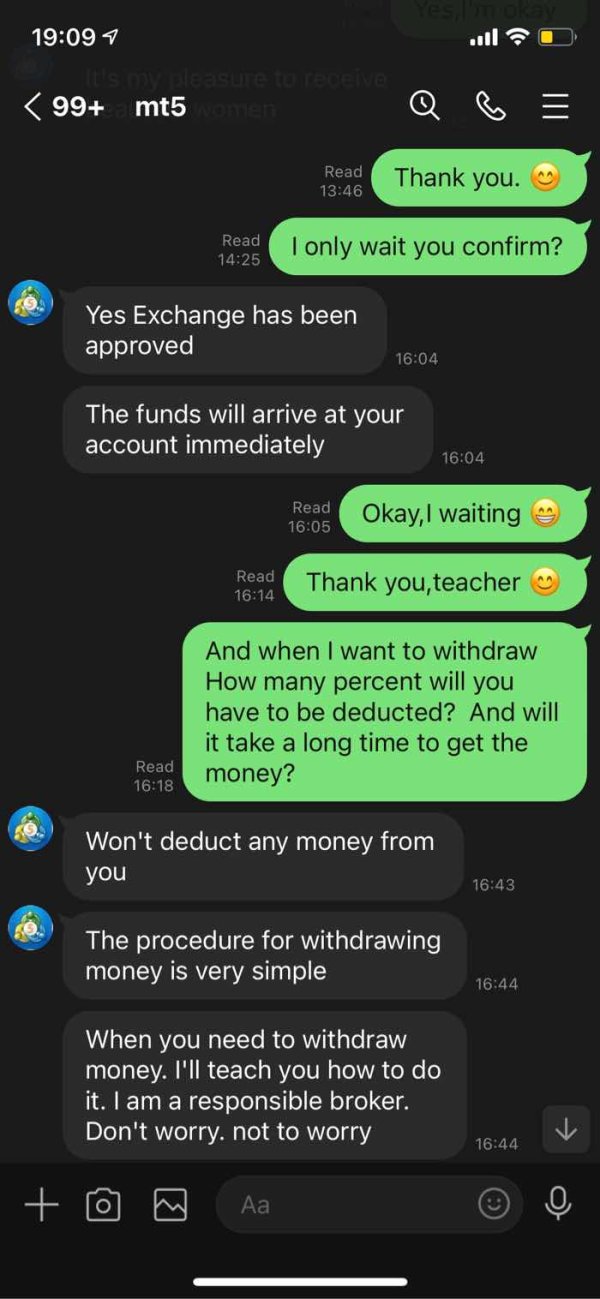This screenshot has width=600, height=1299.
Task: Open the camera to take a photo
Action: pos(103,1205)
